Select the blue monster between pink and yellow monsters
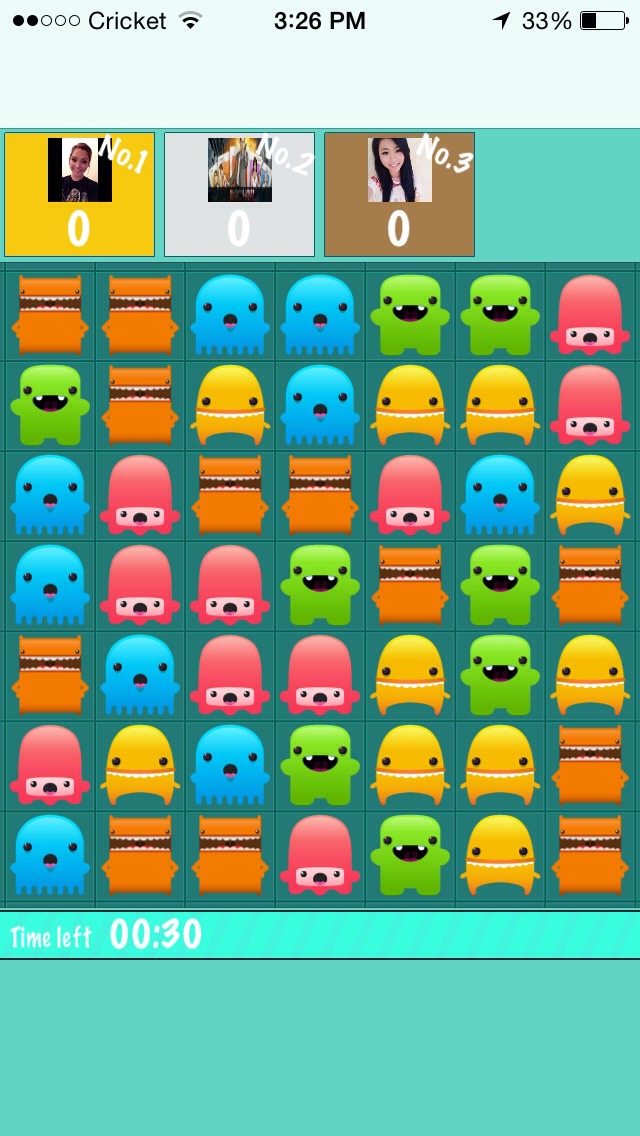This screenshot has width=640, height=1136. 500,495
